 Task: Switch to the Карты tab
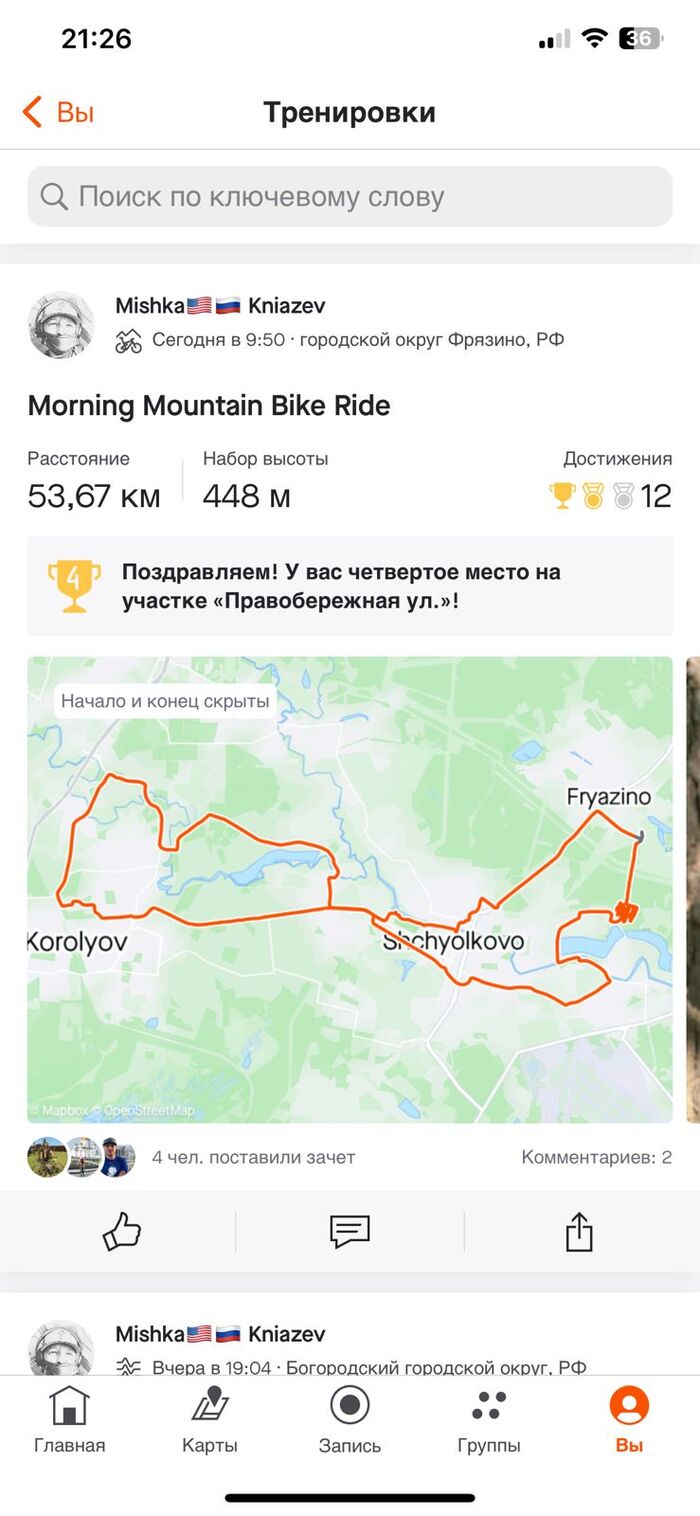(x=210, y=1420)
